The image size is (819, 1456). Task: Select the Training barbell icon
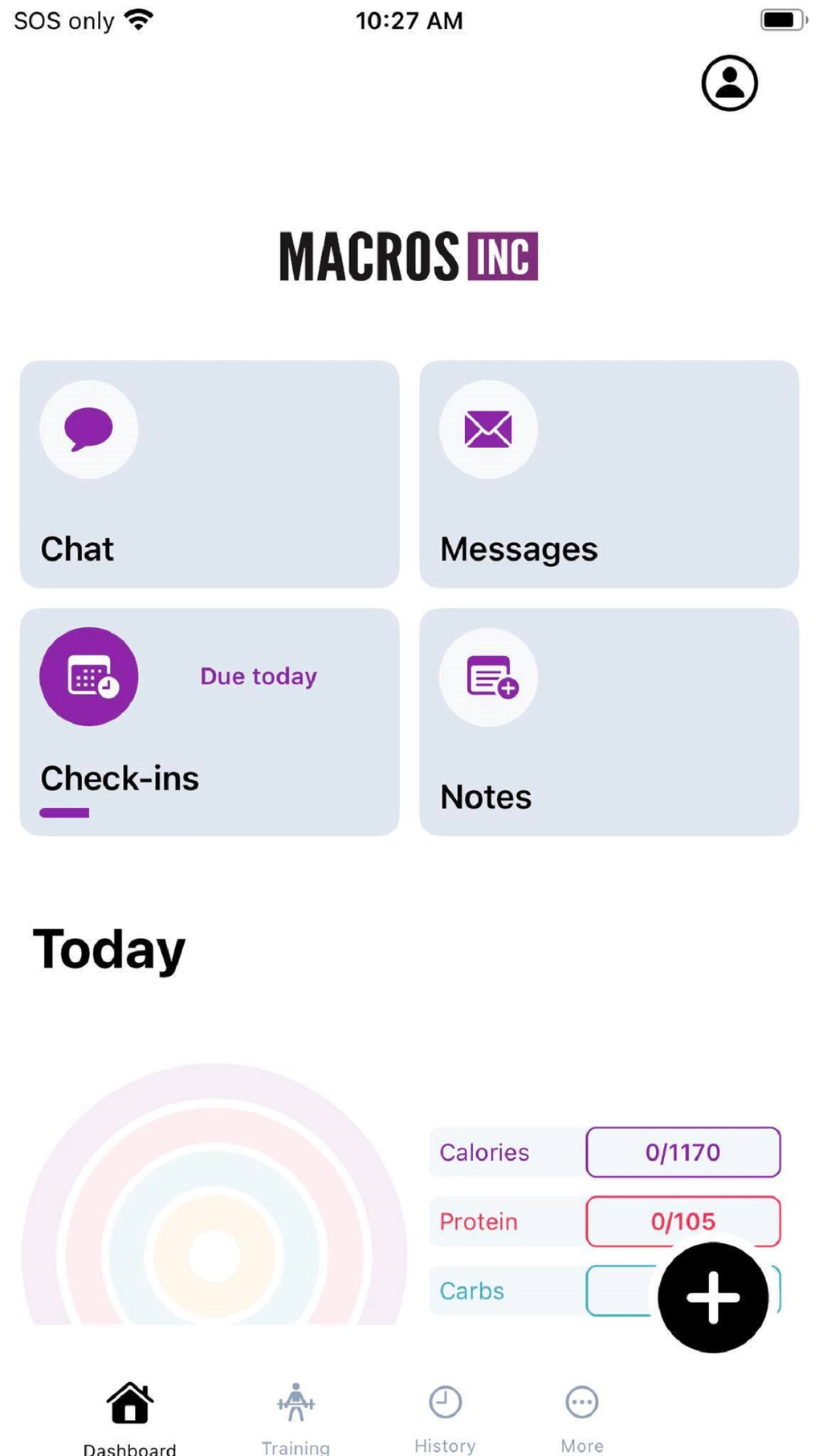295,1401
